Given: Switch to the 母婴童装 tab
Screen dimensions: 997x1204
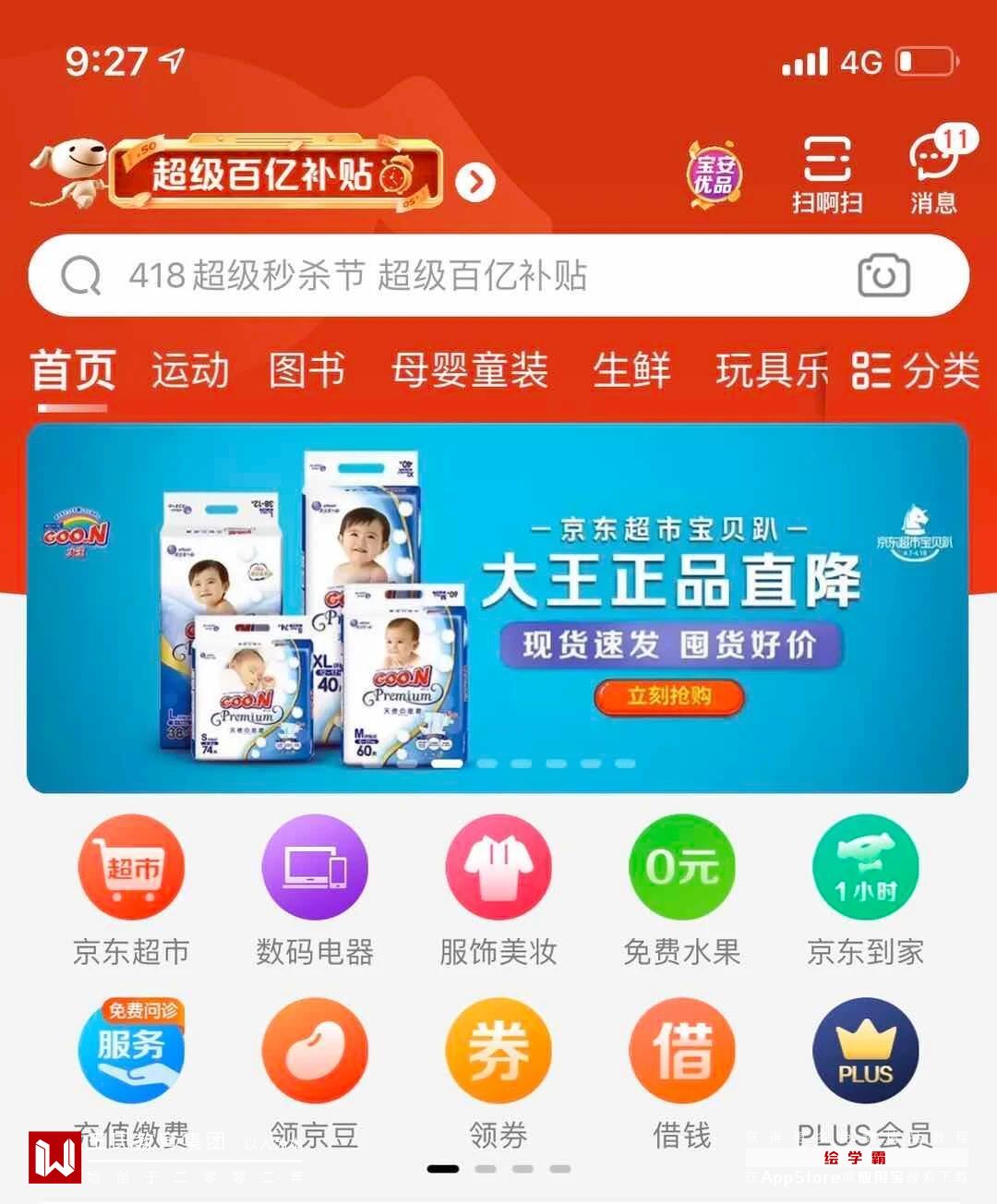Looking at the screenshot, I should pyautogui.click(x=469, y=371).
